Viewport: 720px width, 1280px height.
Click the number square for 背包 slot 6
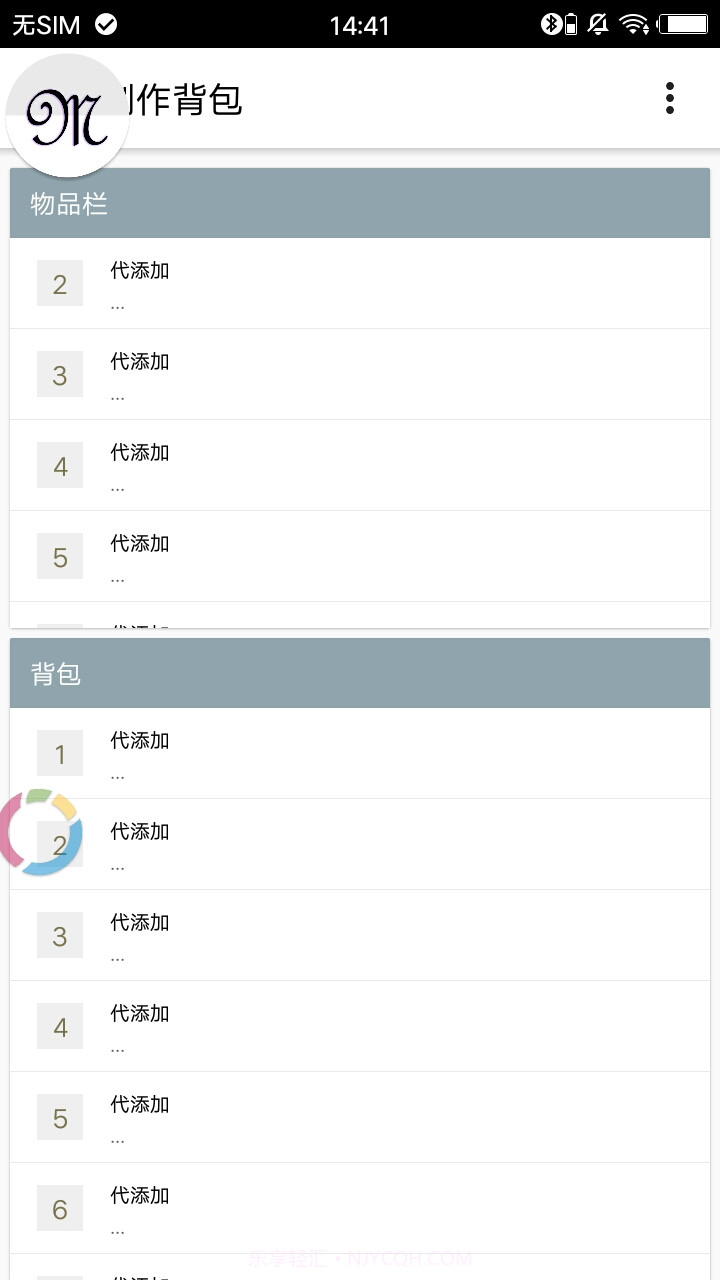click(59, 1208)
